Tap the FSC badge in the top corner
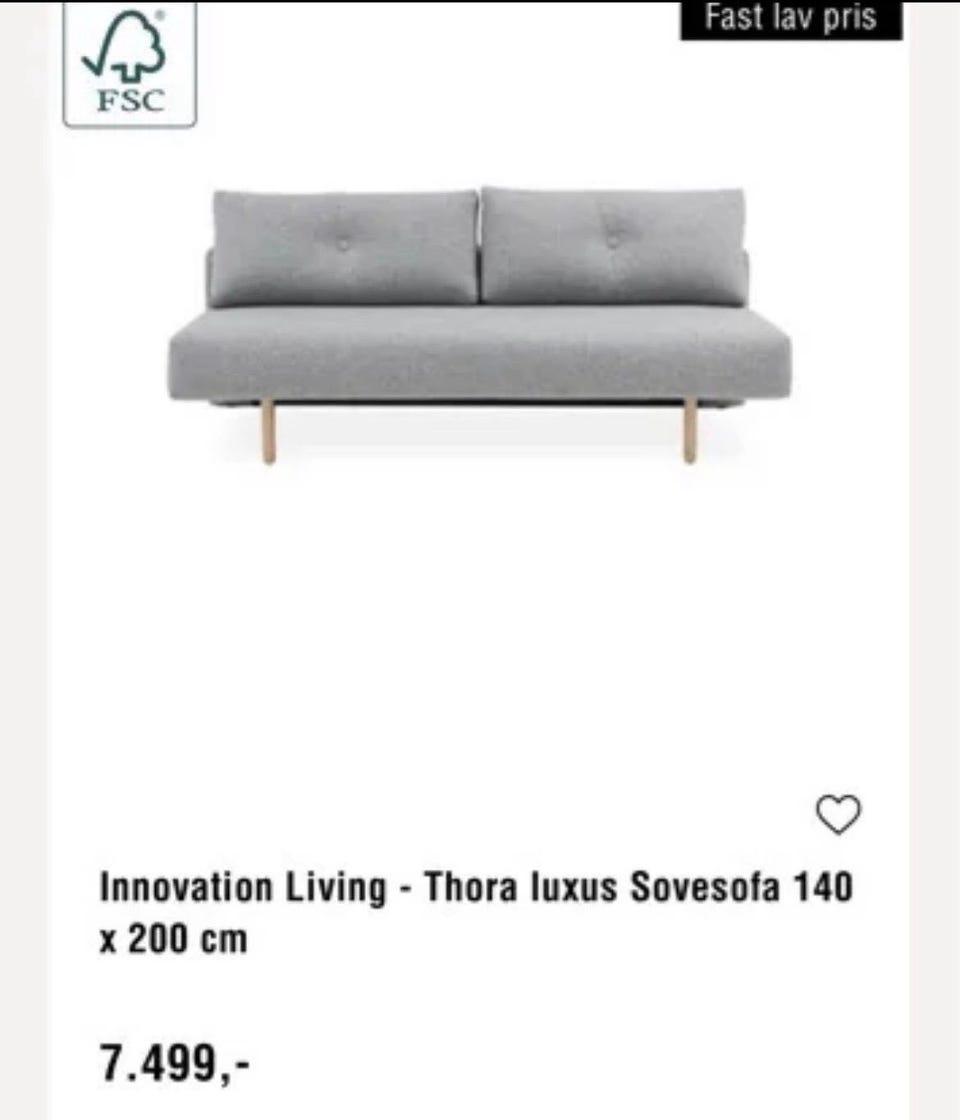The width and height of the screenshot is (960, 1120). tap(128, 65)
